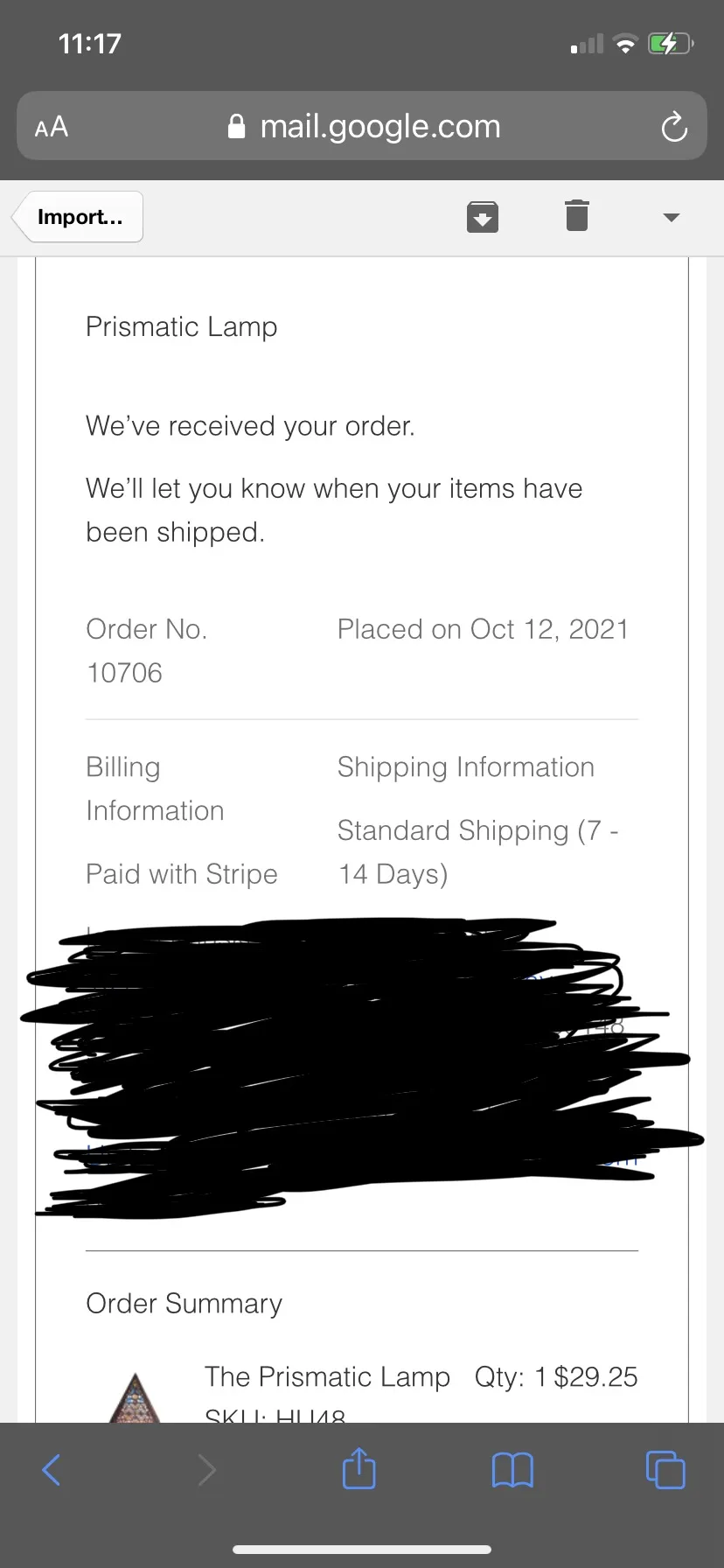The image size is (724, 1568).
Task: Go back to the Important mailbox
Action: [78, 217]
